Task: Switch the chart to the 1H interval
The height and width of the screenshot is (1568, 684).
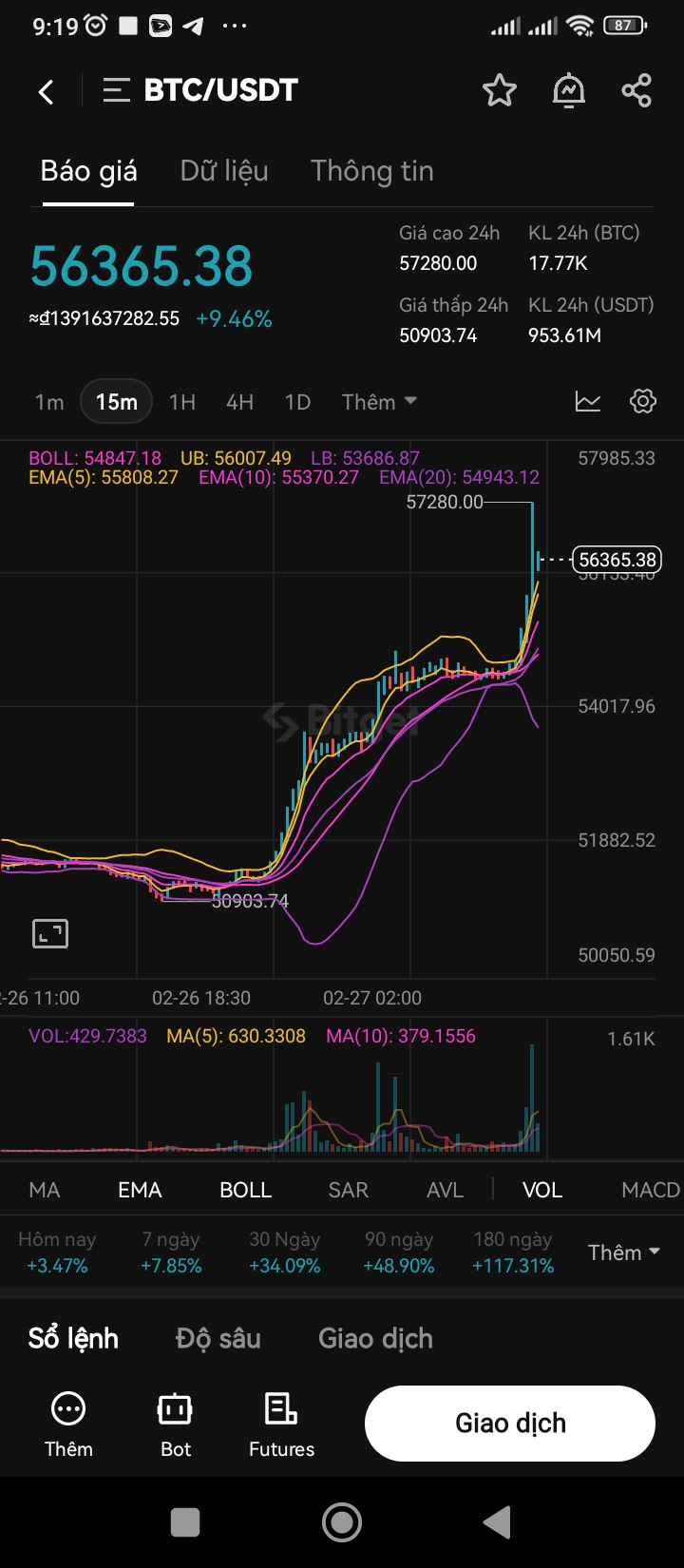Action: coord(182,402)
